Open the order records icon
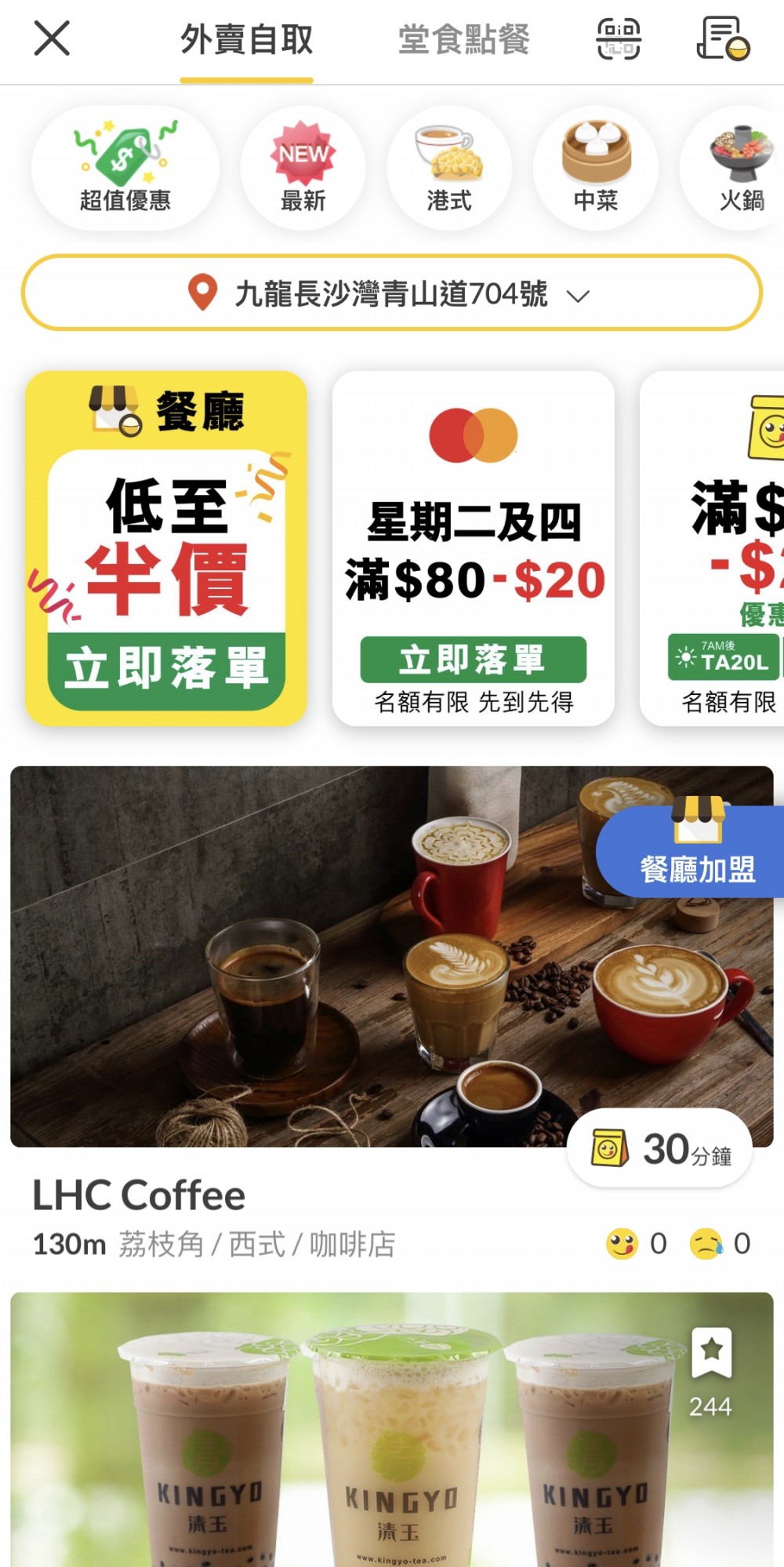The height and width of the screenshot is (1567, 784). (722, 38)
